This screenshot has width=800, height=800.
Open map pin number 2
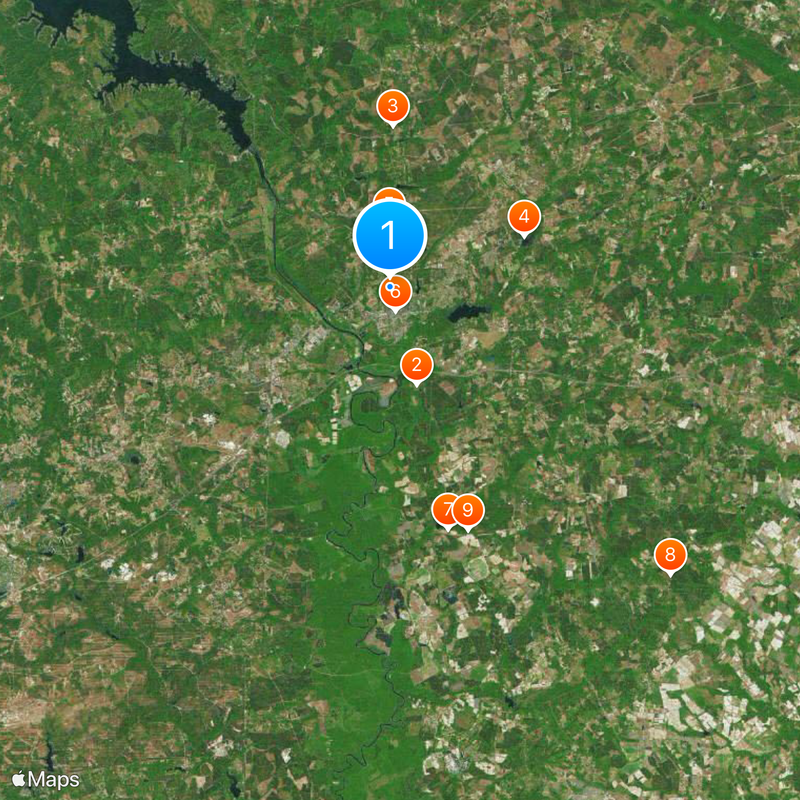(417, 365)
